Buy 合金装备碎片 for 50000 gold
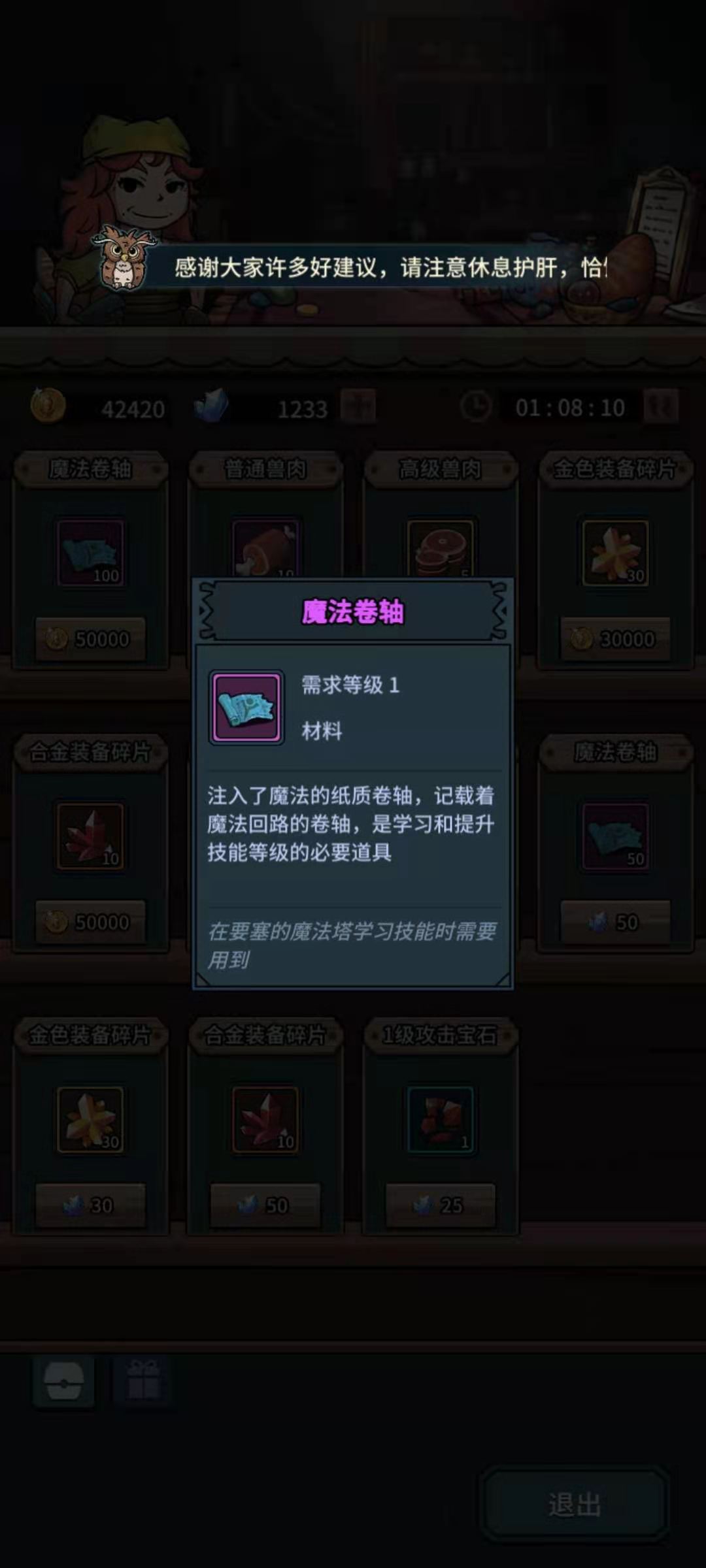 click(90, 922)
